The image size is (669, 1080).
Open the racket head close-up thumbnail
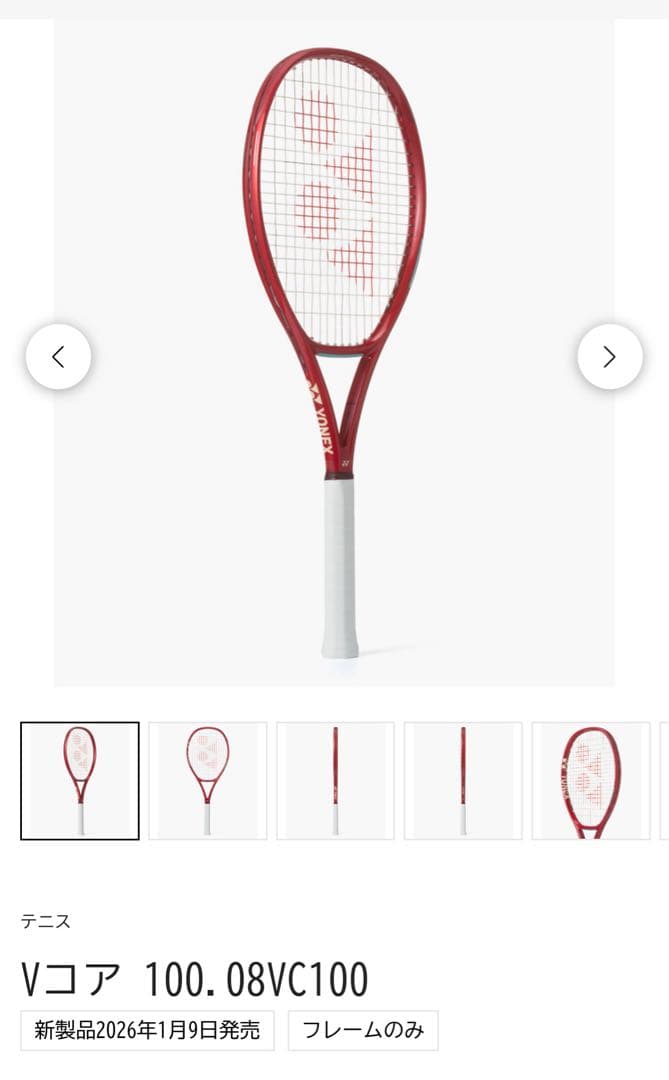tap(590, 780)
